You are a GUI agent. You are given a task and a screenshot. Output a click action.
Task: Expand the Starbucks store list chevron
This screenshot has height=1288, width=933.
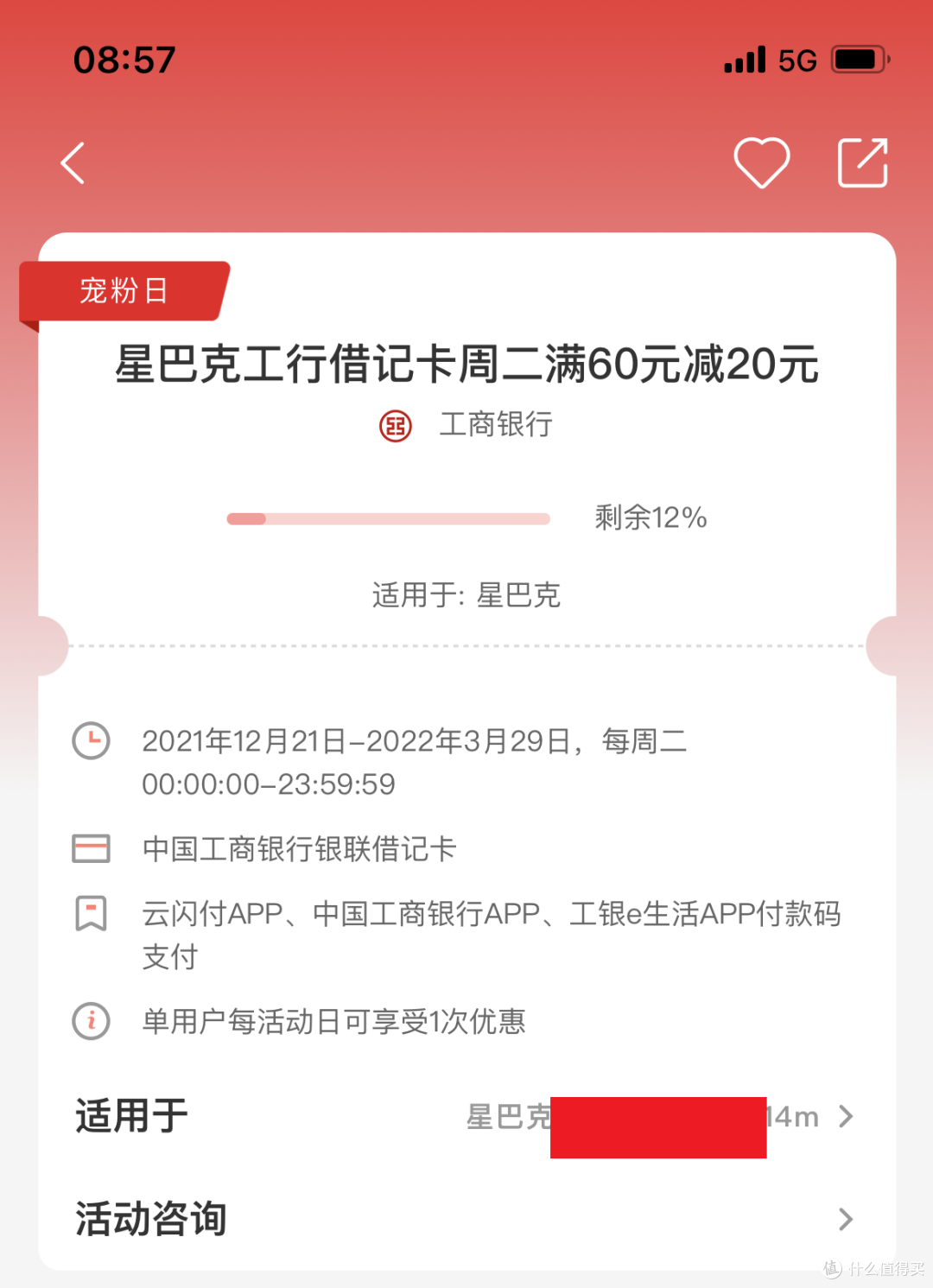[x=844, y=1115]
